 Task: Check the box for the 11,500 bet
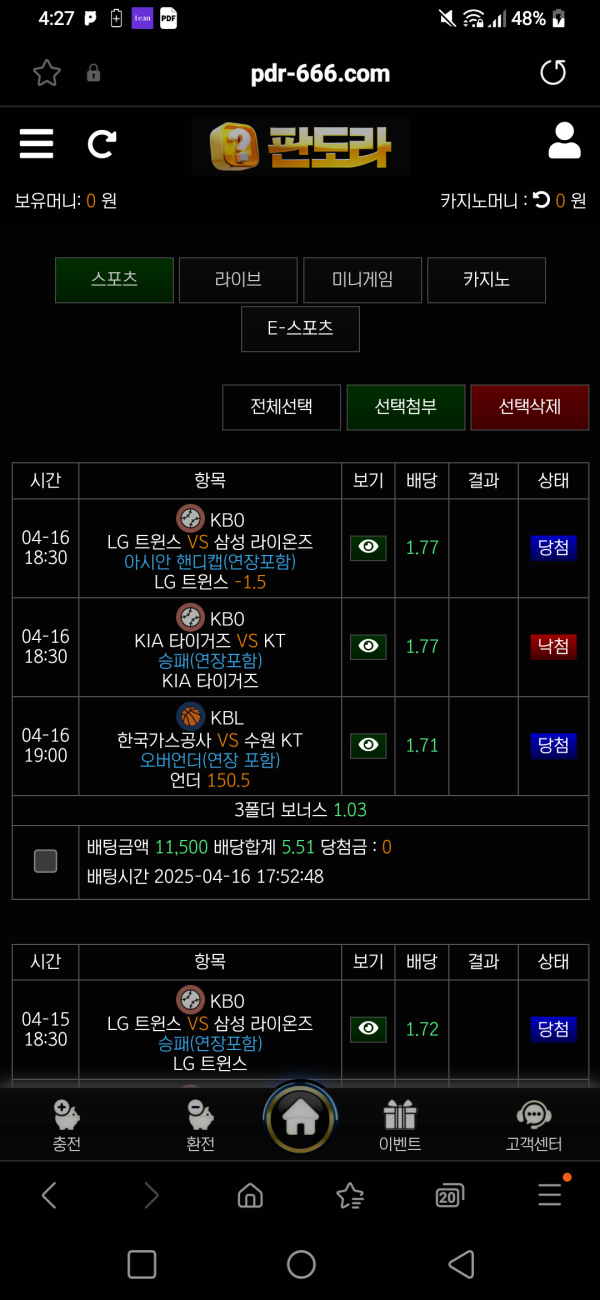(x=45, y=861)
